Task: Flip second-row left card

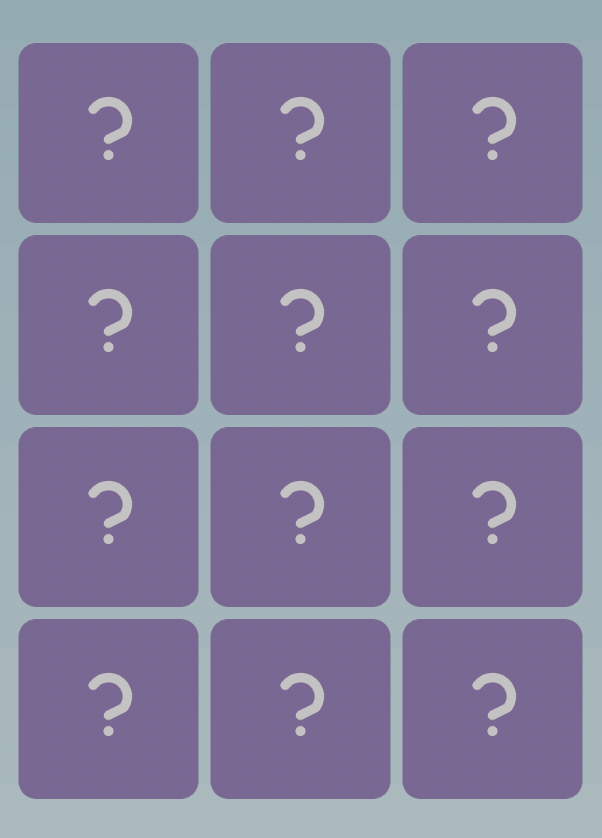Action: [108, 324]
